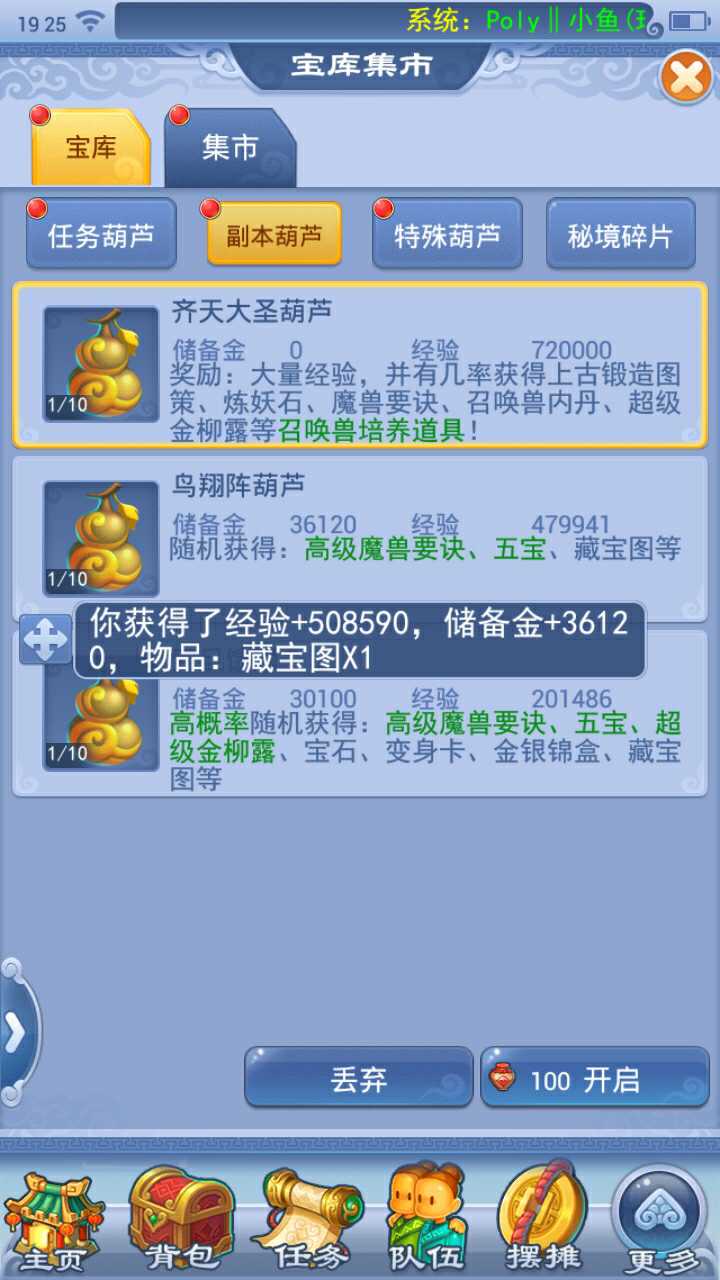Tap the chat move-arrows icon

(x=45, y=640)
